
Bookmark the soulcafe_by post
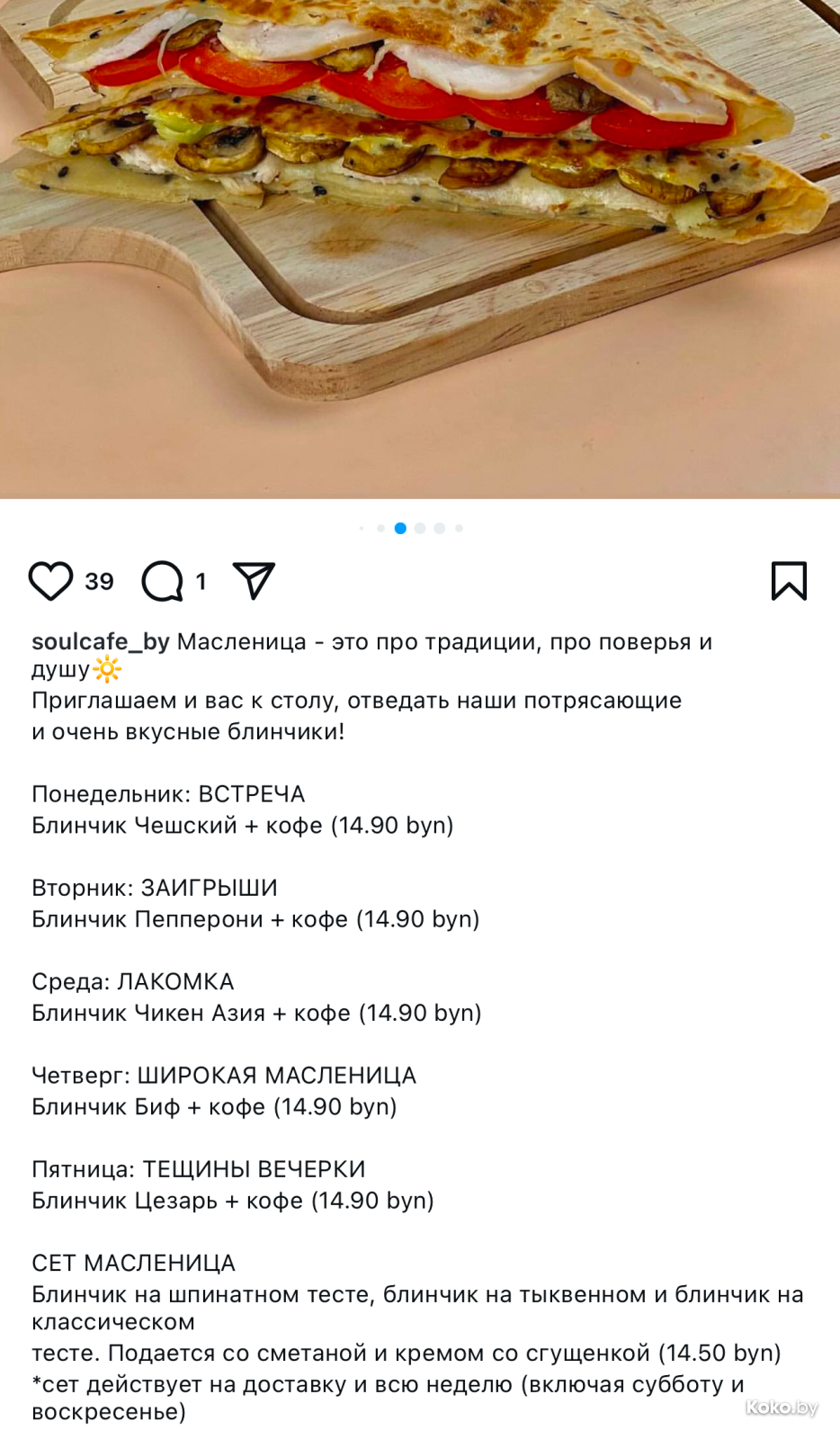coord(789,581)
